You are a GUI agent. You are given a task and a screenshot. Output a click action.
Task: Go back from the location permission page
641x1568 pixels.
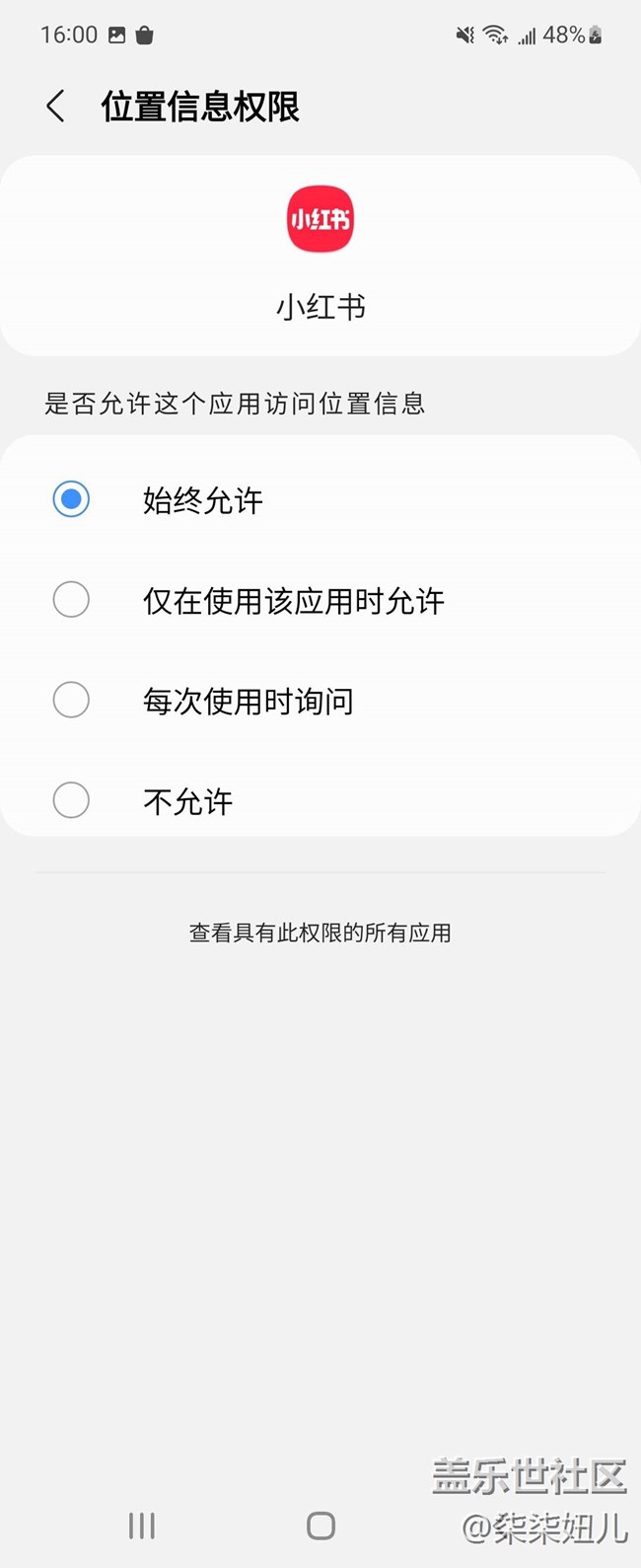[x=56, y=107]
